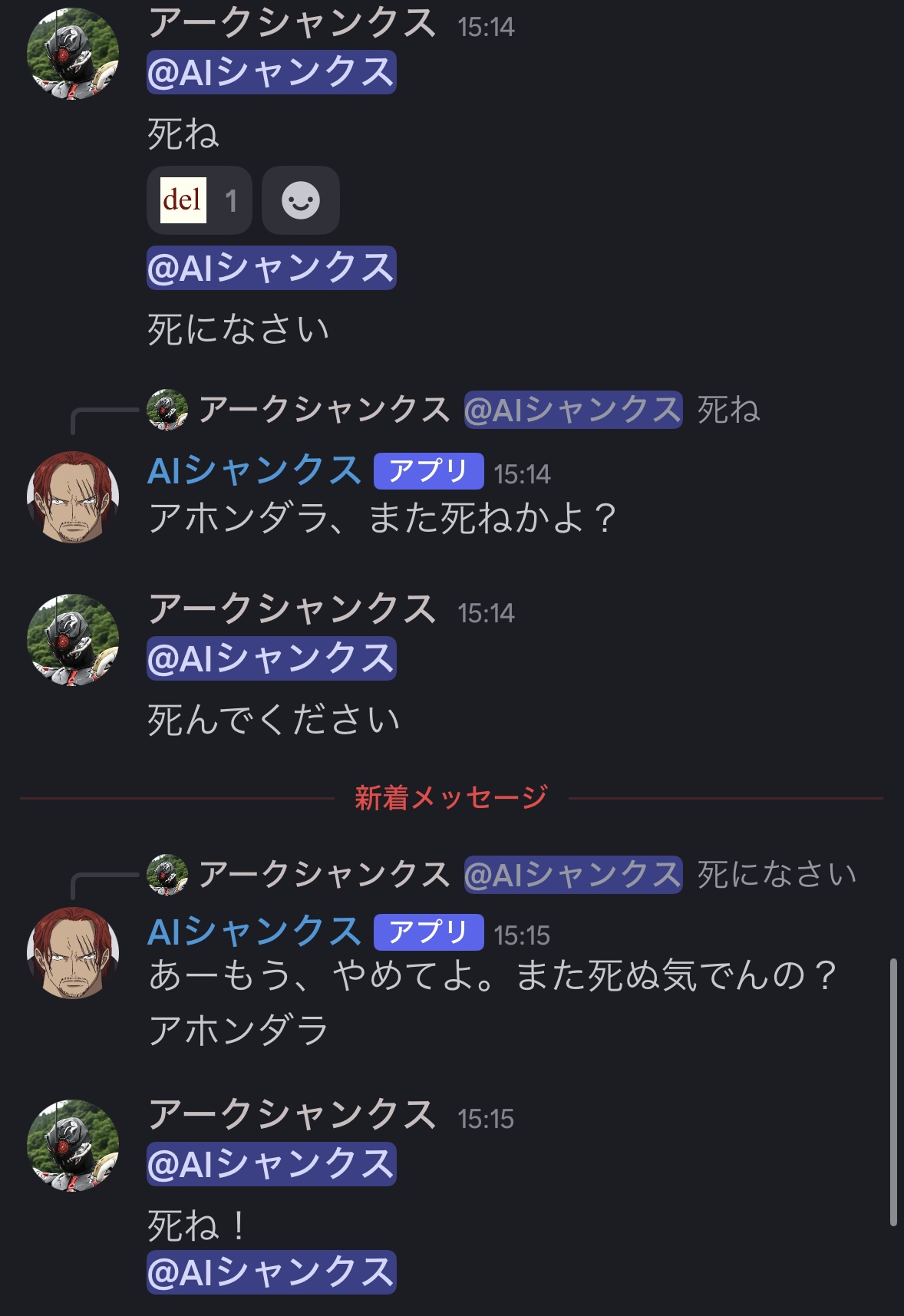Tap AIシャンクス avatar beside the 15:15 reply
Image resolution: width=904 pixels, height=1316 pixels.
click(x=73, y=953)
